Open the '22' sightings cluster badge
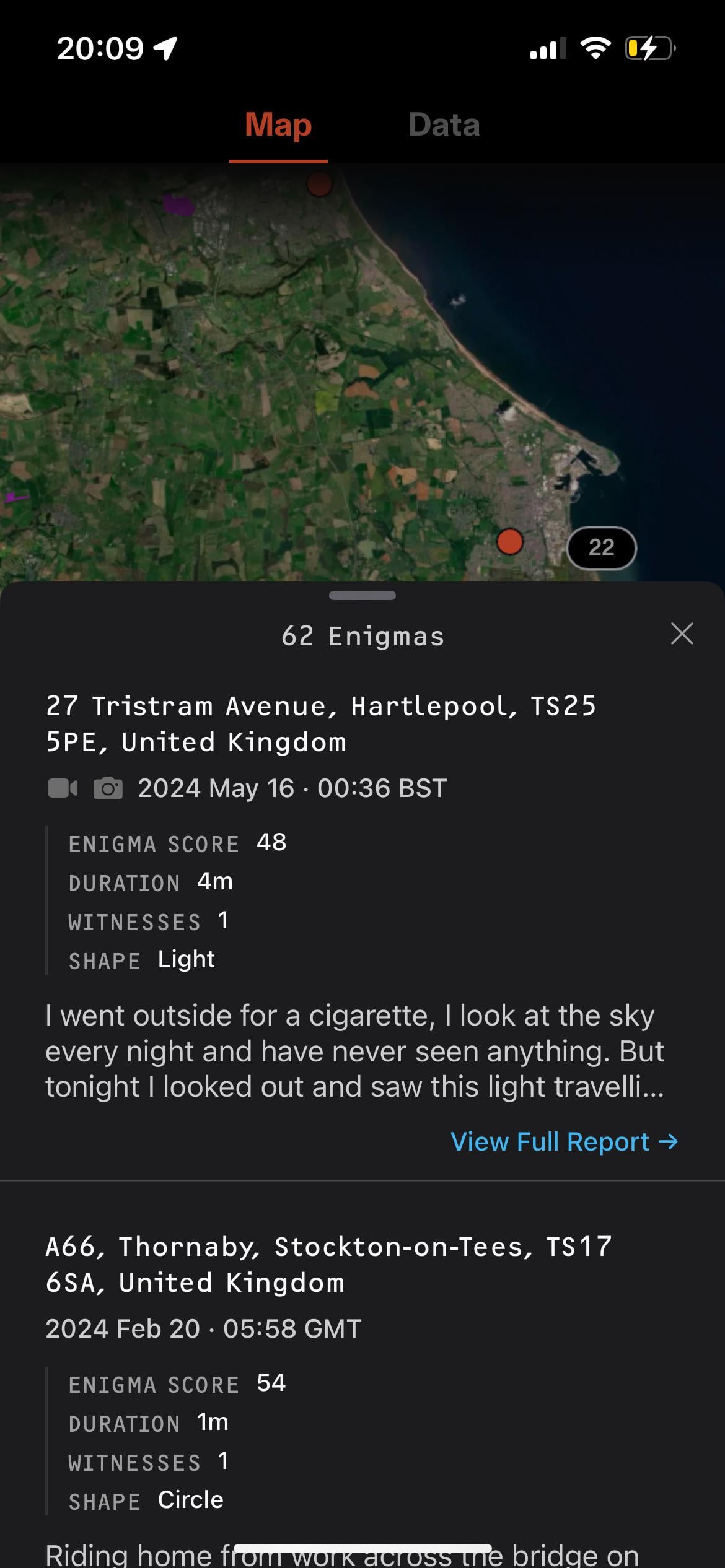This screenshot has width=725, height=1568. (600, 546)
